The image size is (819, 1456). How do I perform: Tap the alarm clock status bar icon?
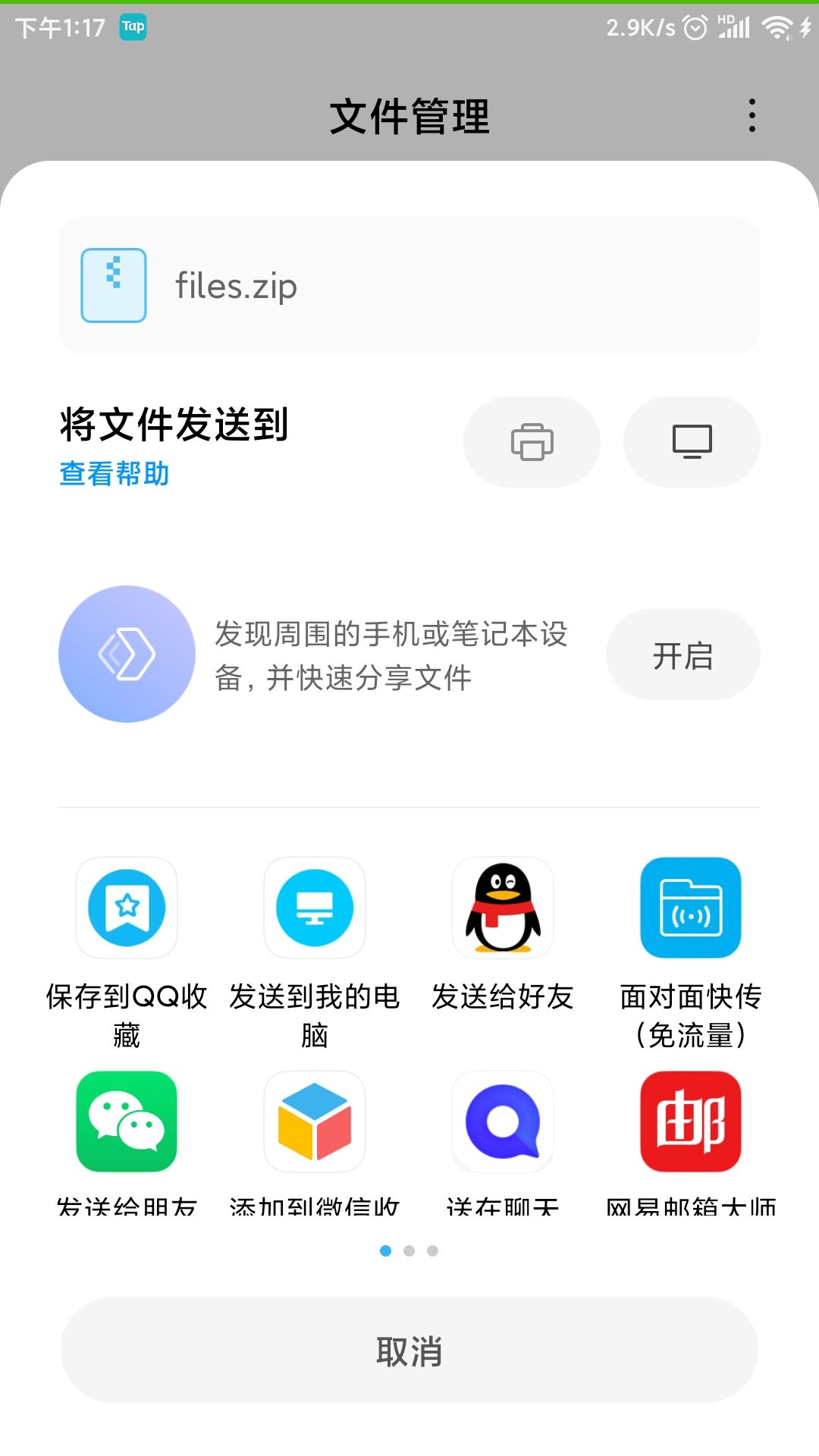point(695,27)
